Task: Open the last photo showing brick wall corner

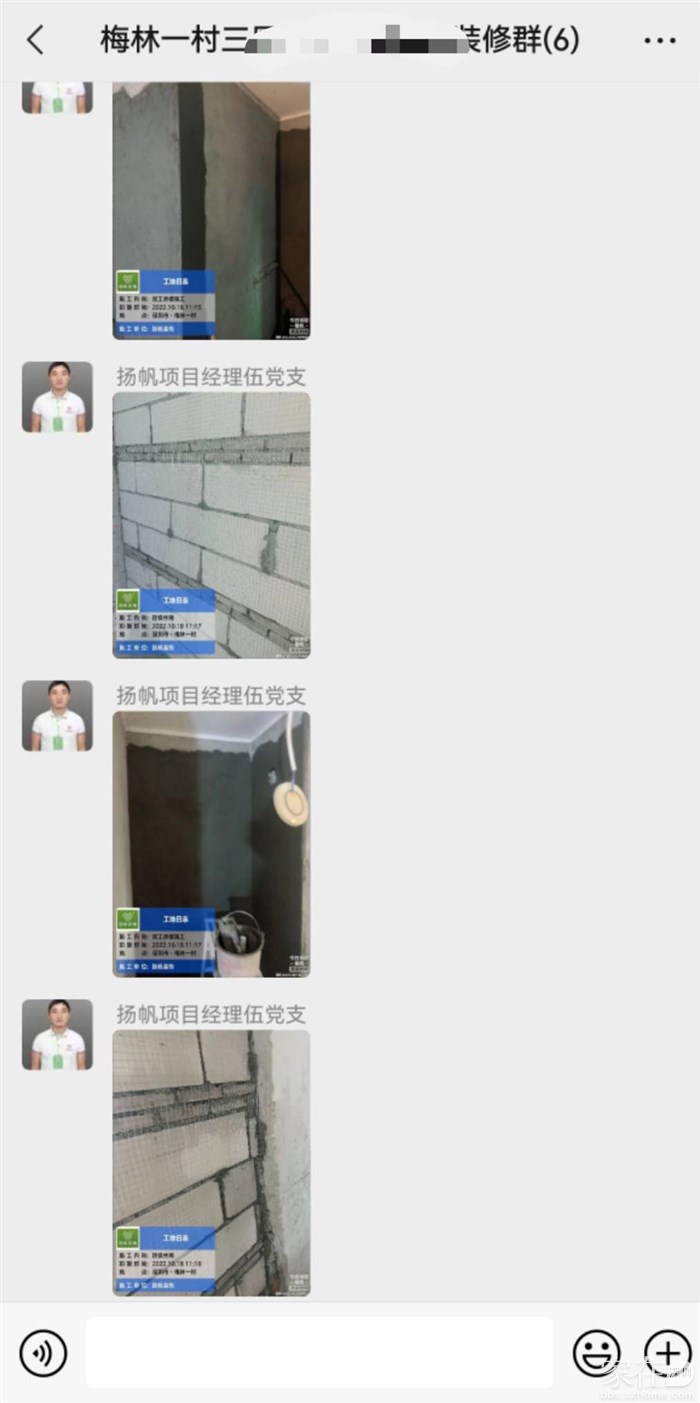Action: 211,1162
